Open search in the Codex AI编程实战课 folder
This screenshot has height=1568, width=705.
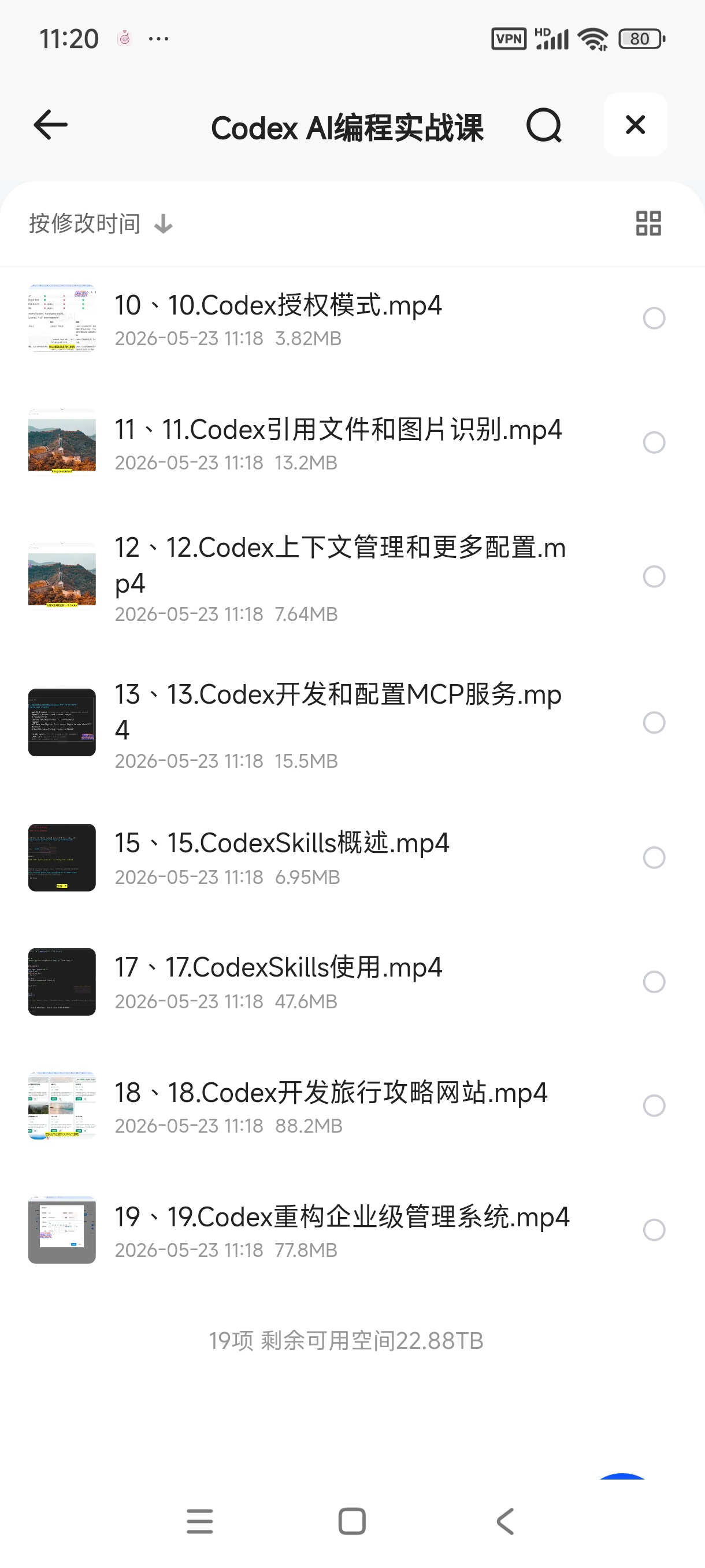click(x=544, y=125)
